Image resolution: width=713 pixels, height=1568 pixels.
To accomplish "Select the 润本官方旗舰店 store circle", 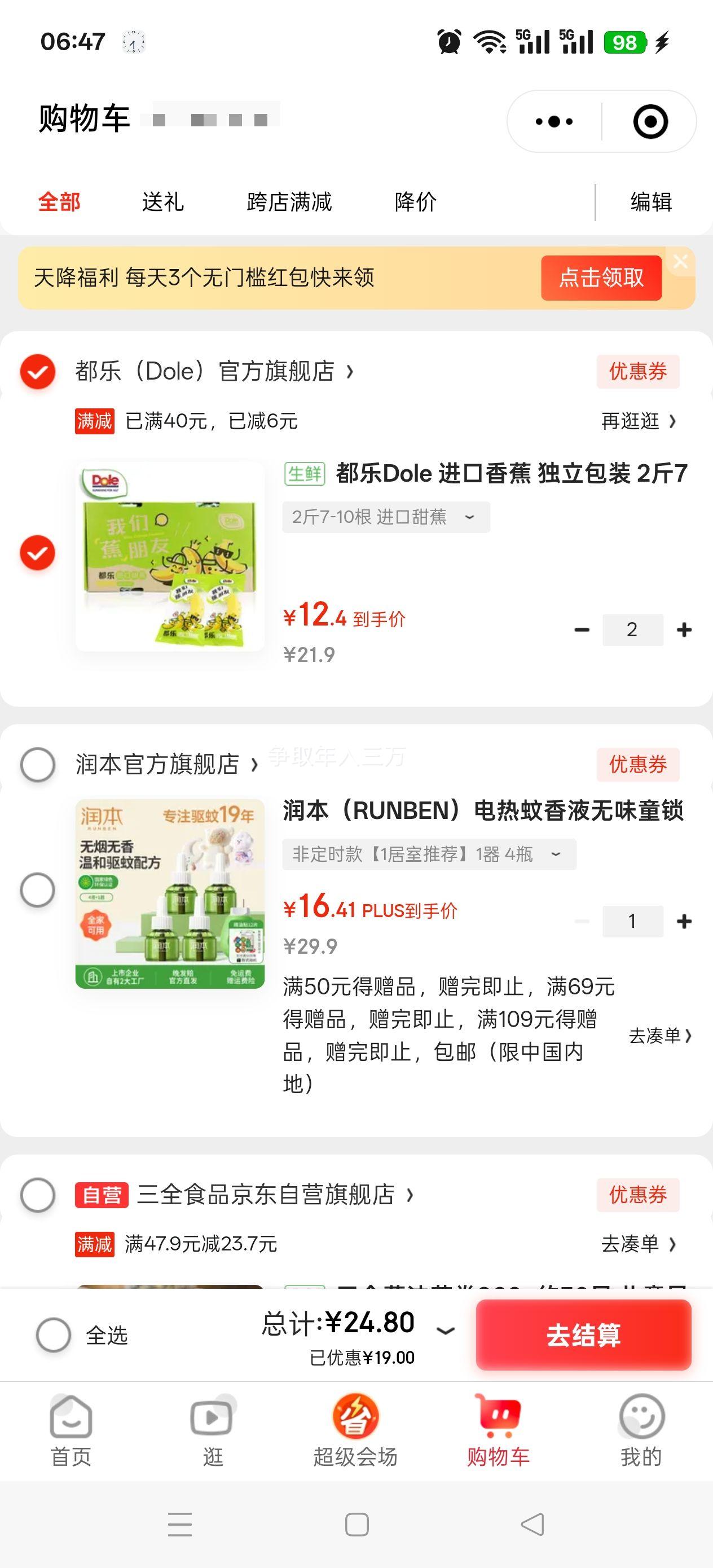I will (38, 766).
